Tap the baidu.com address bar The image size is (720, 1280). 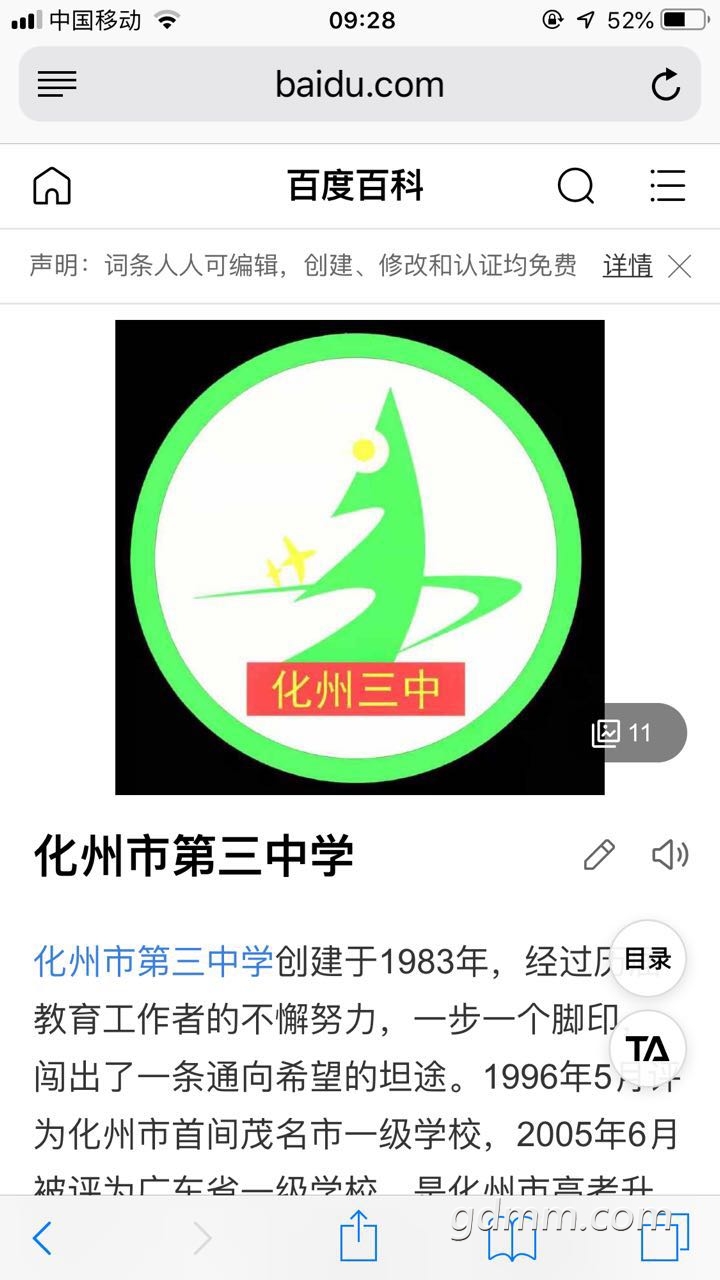(360, 85)
